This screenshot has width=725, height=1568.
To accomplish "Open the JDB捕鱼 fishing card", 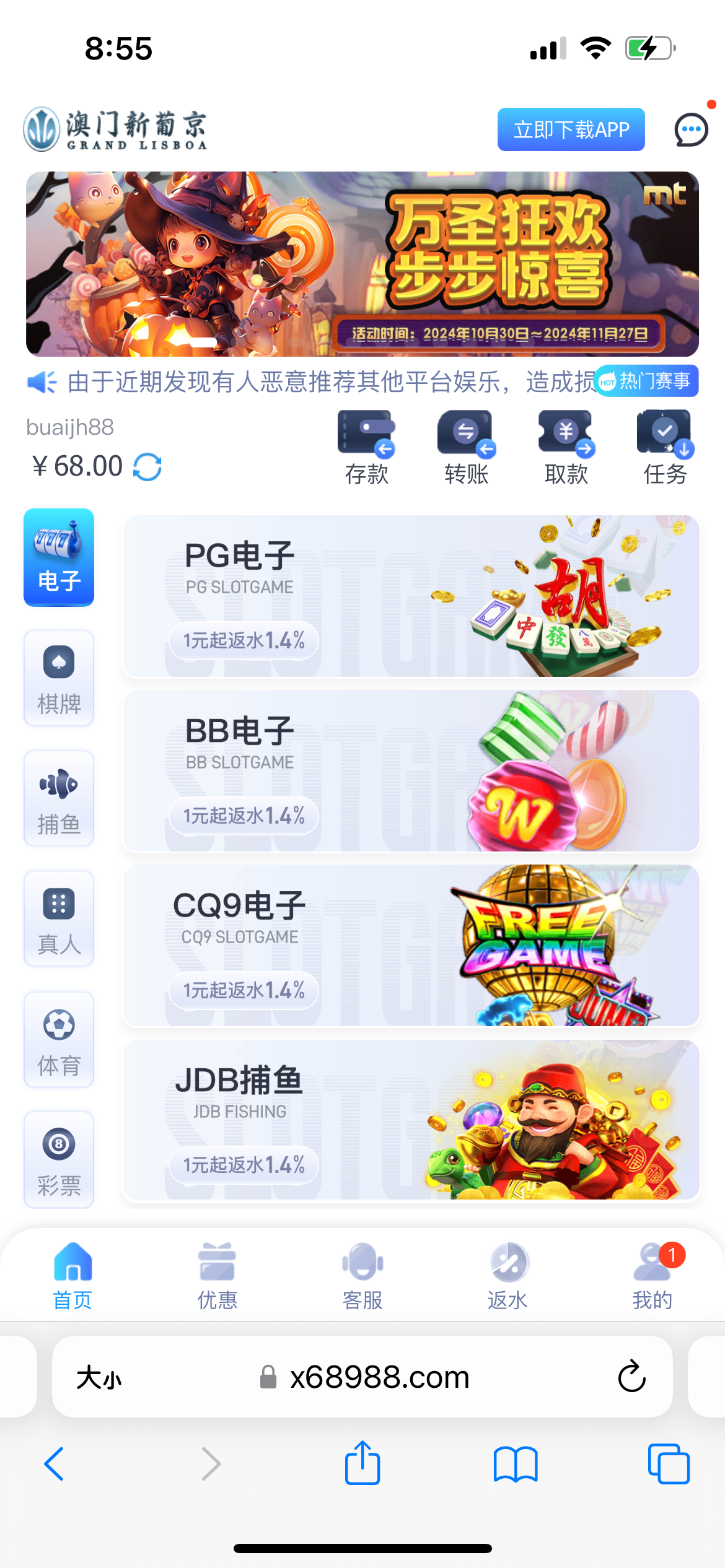I will pos(411,1120).
